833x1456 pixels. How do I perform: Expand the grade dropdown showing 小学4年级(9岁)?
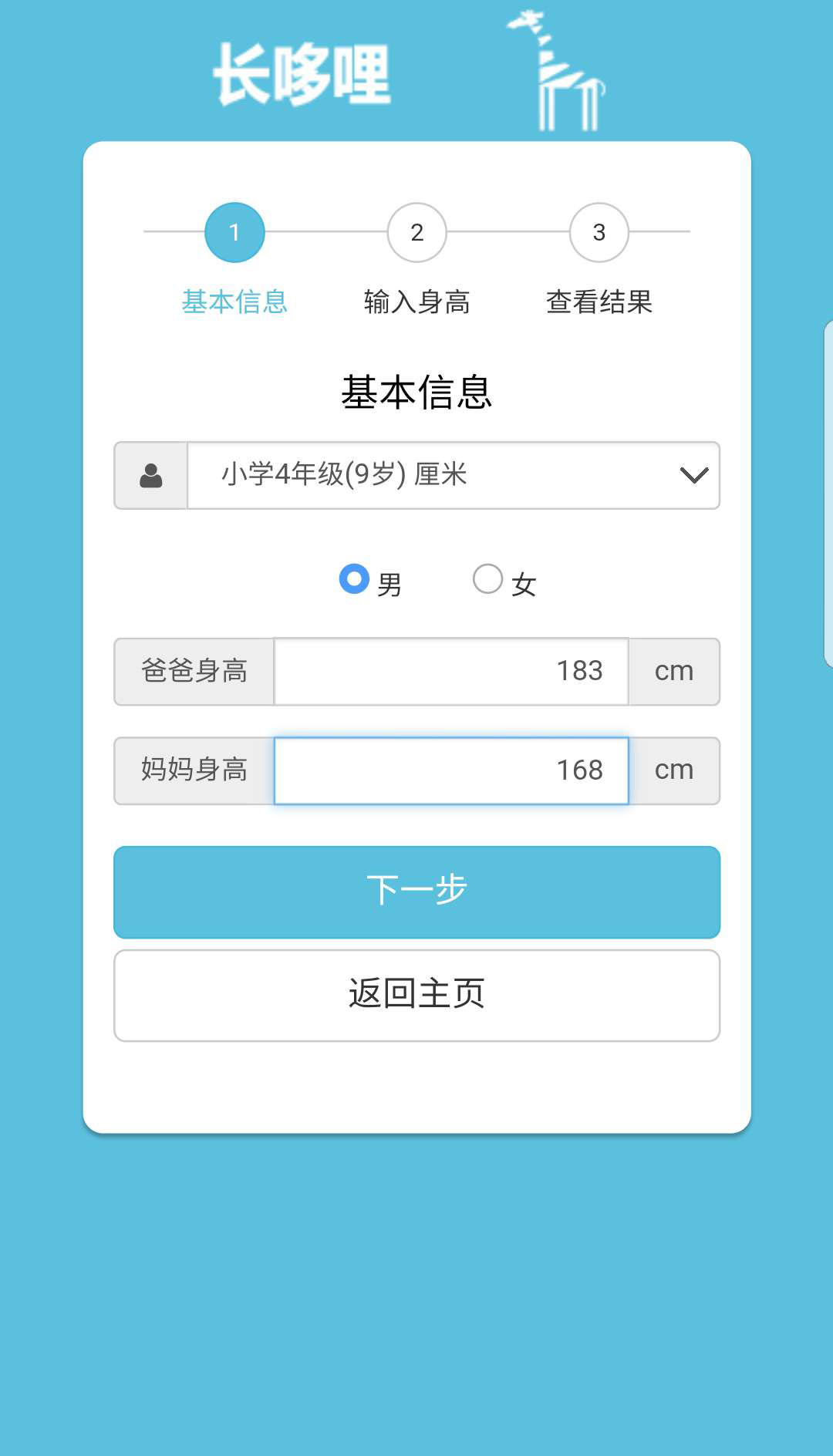pyautogui.click(x=454, y=475)
